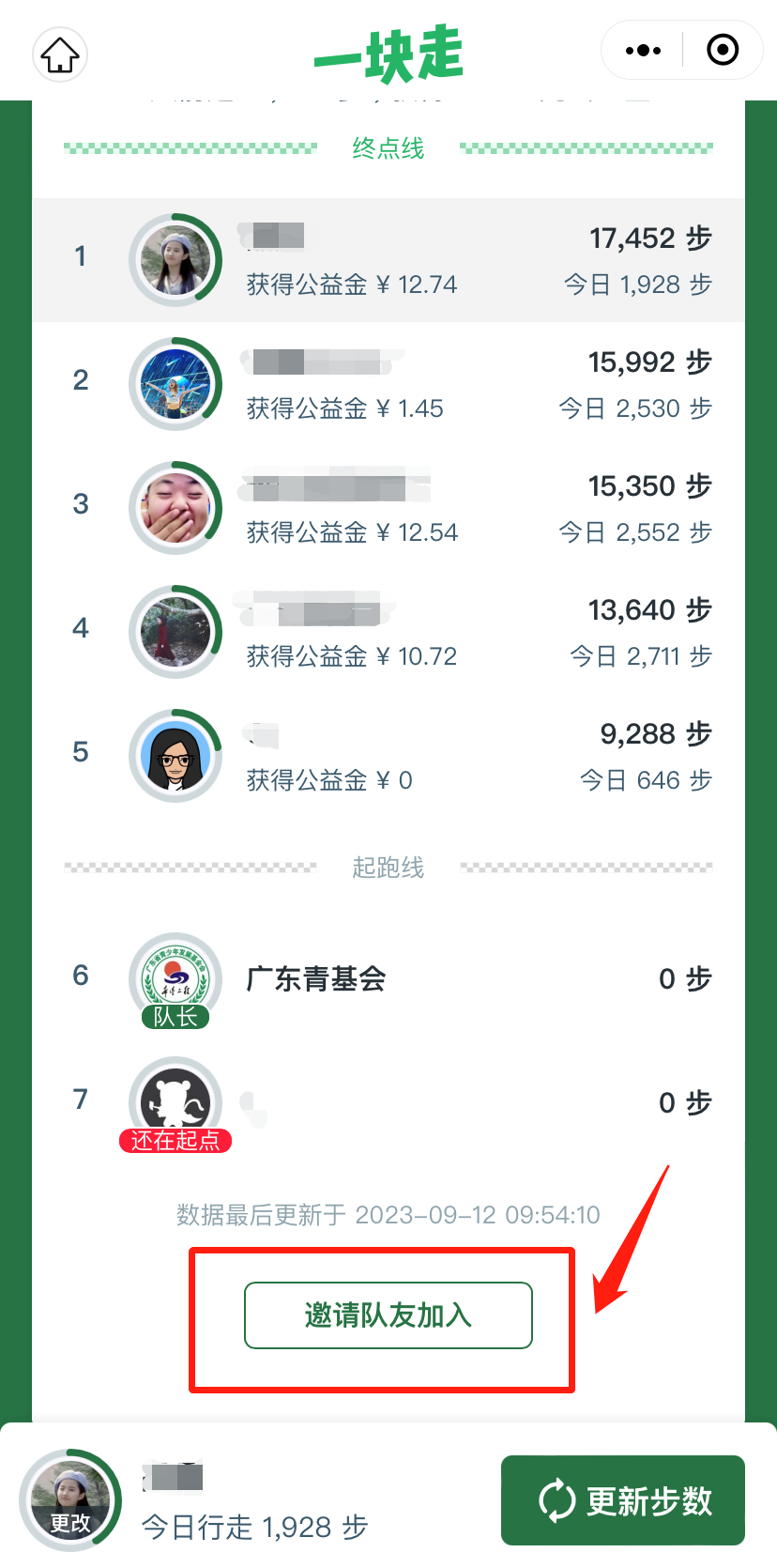
Task: Open the 广东青基会 captain row
Action: 388,979
